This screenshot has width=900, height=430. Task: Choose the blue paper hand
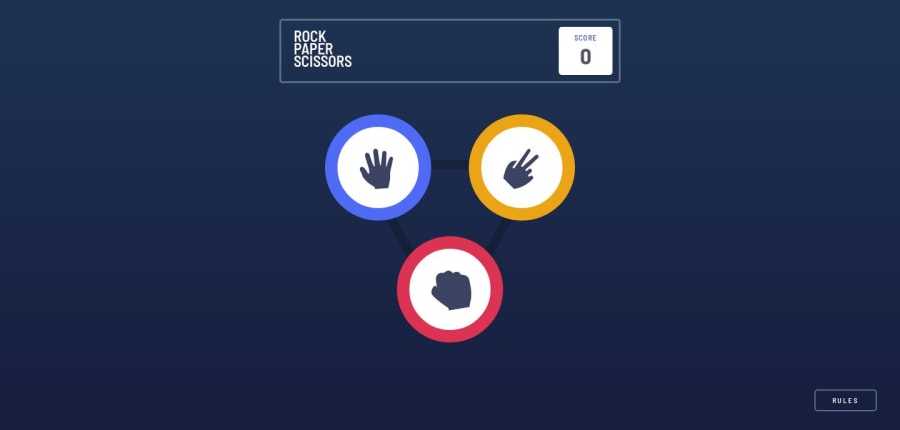coord(377,167)
